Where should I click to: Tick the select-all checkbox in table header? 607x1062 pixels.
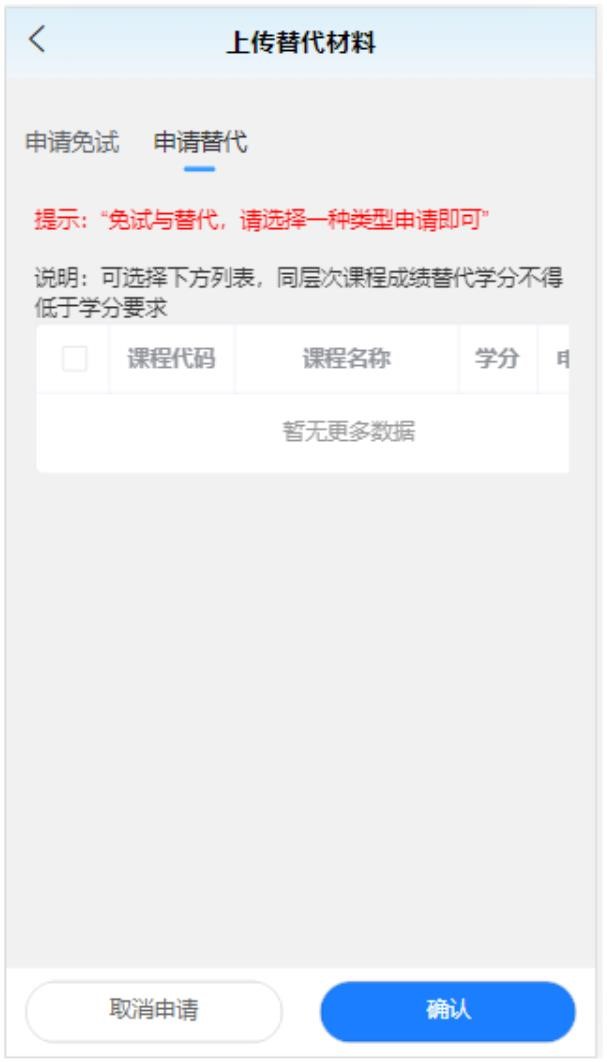72,359
